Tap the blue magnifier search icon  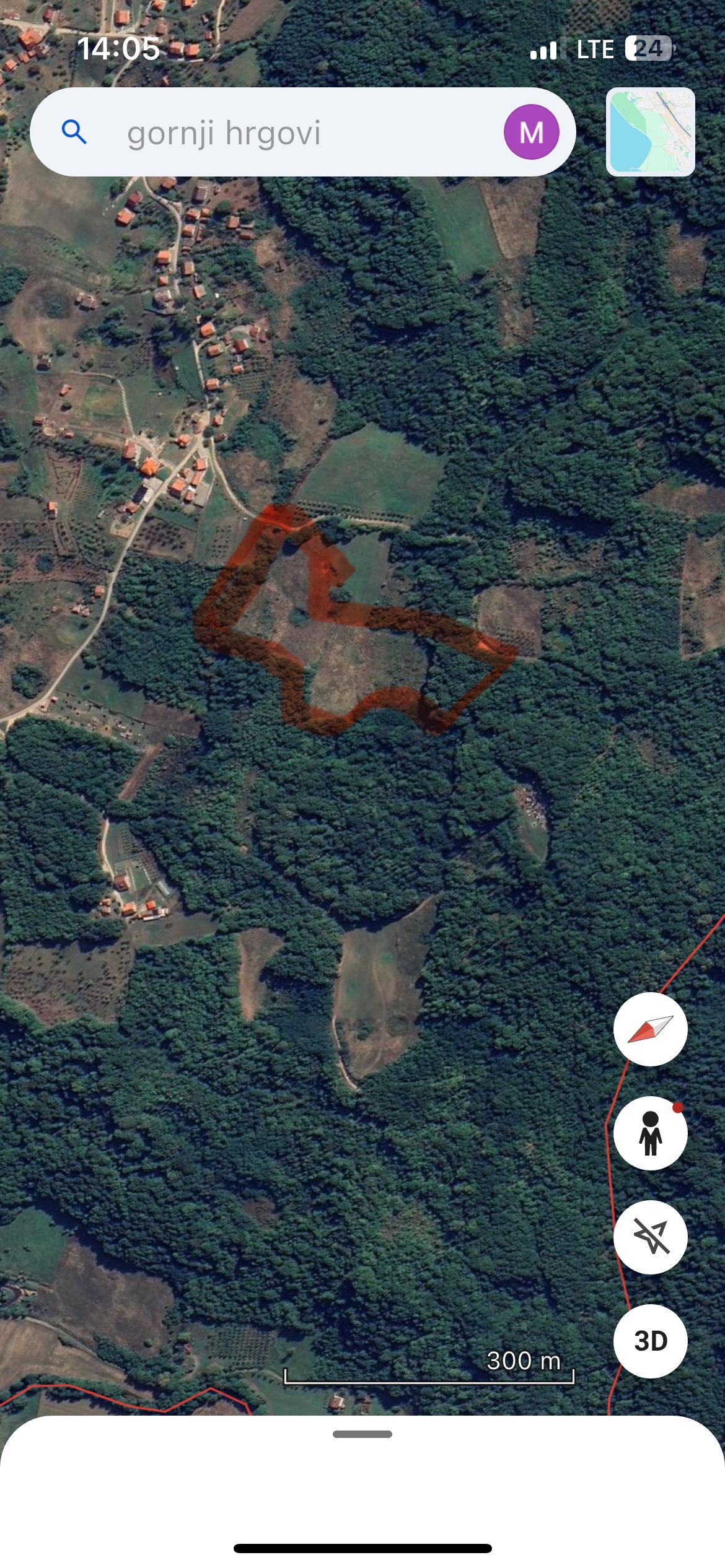tap(74, 132)
